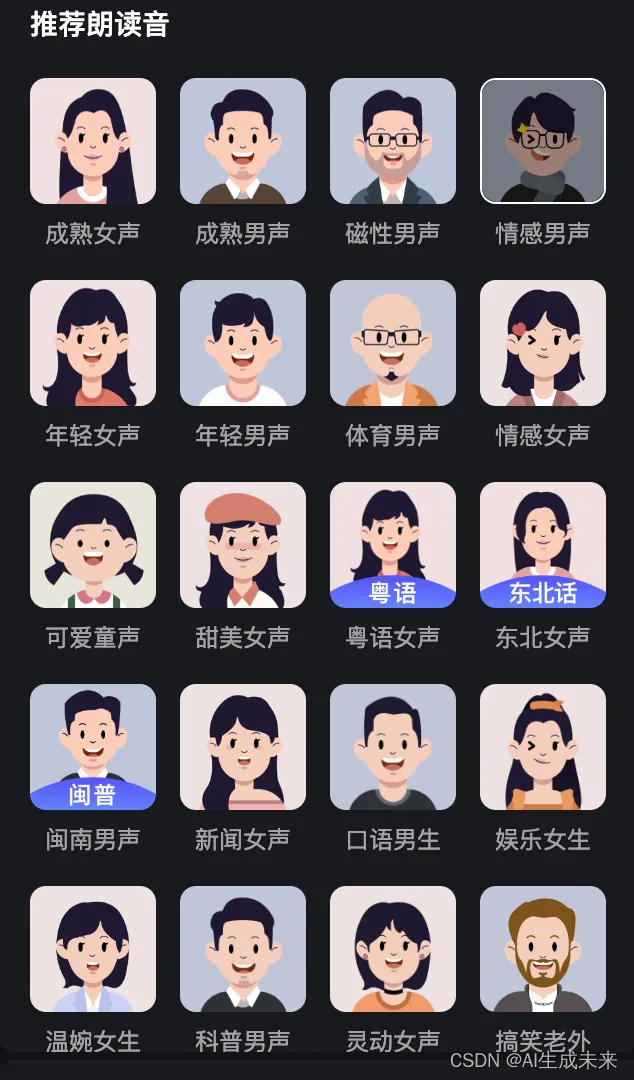The width and height of the screenshot is (634, 1080).
Task: Select the 闽南男声 voice
Action: point(93,747)
